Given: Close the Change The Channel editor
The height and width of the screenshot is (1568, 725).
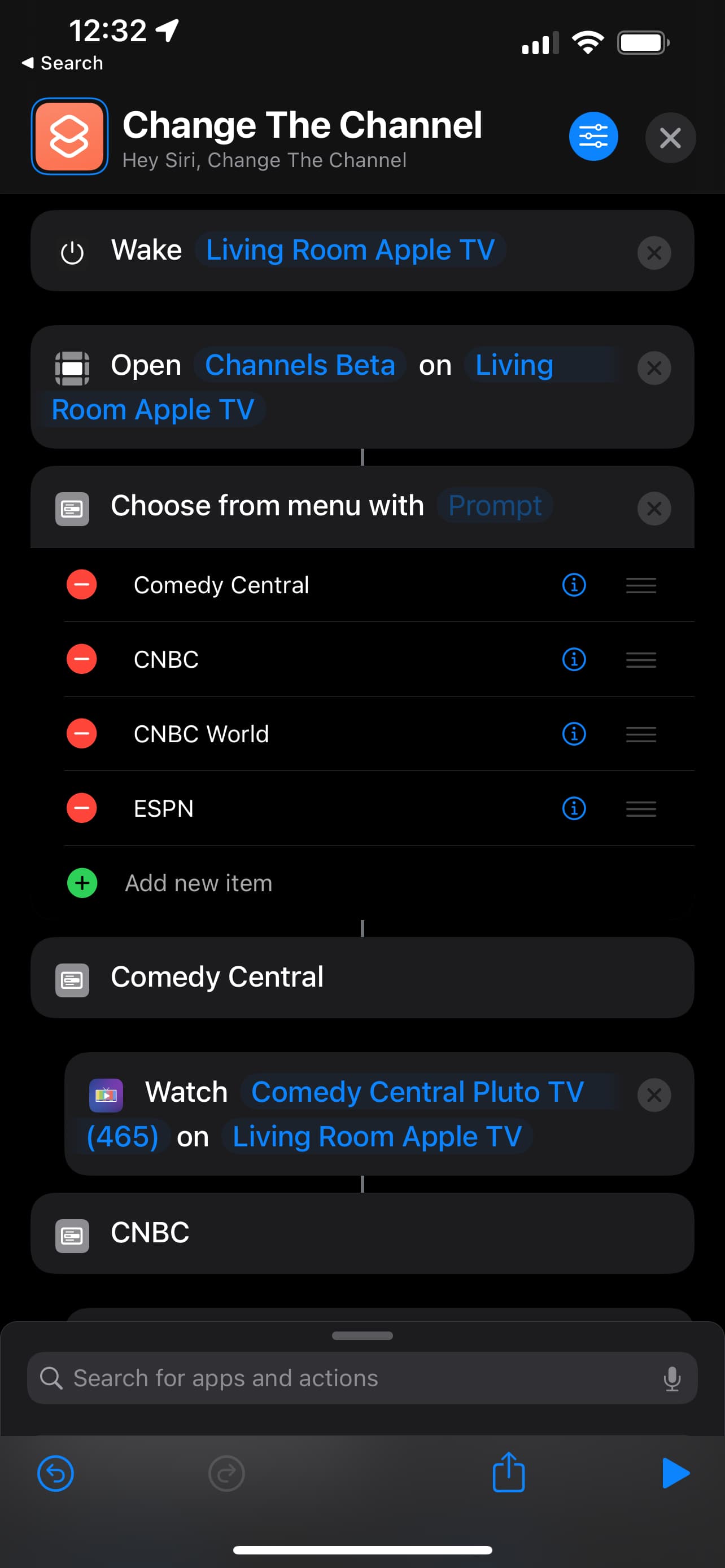Looking at the screenshot, I should [x=670, y=138].
